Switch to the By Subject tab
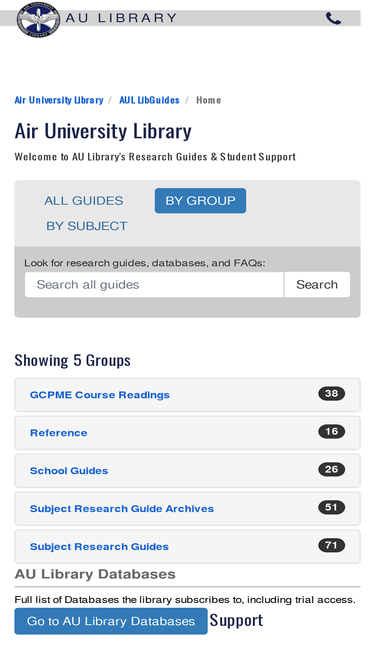This screenshot has width=375, height=667. [x=87, y=226]
